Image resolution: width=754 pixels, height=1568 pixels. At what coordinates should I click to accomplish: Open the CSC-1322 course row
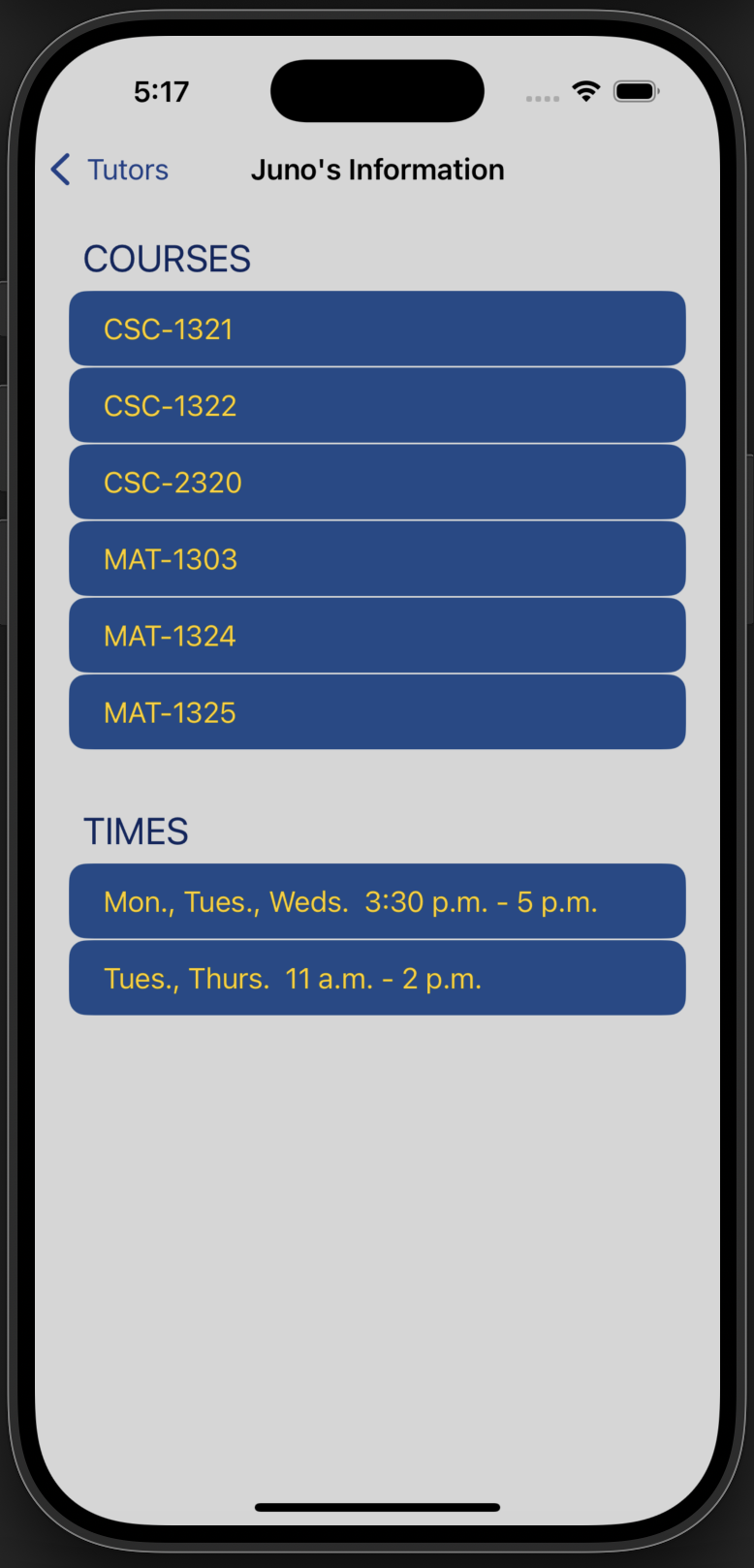(377, 406)
